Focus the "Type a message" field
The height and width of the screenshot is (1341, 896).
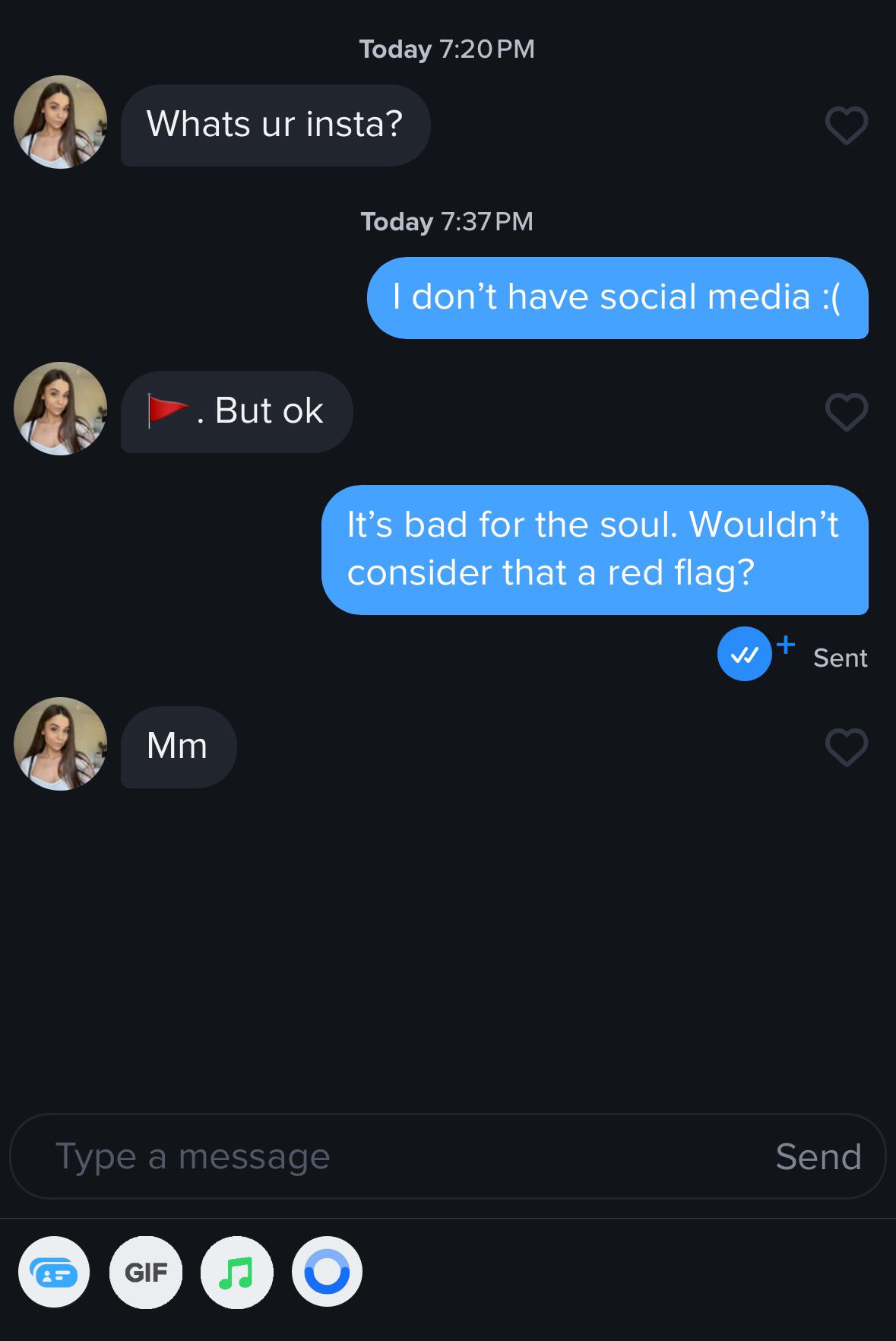(380, 1156)
